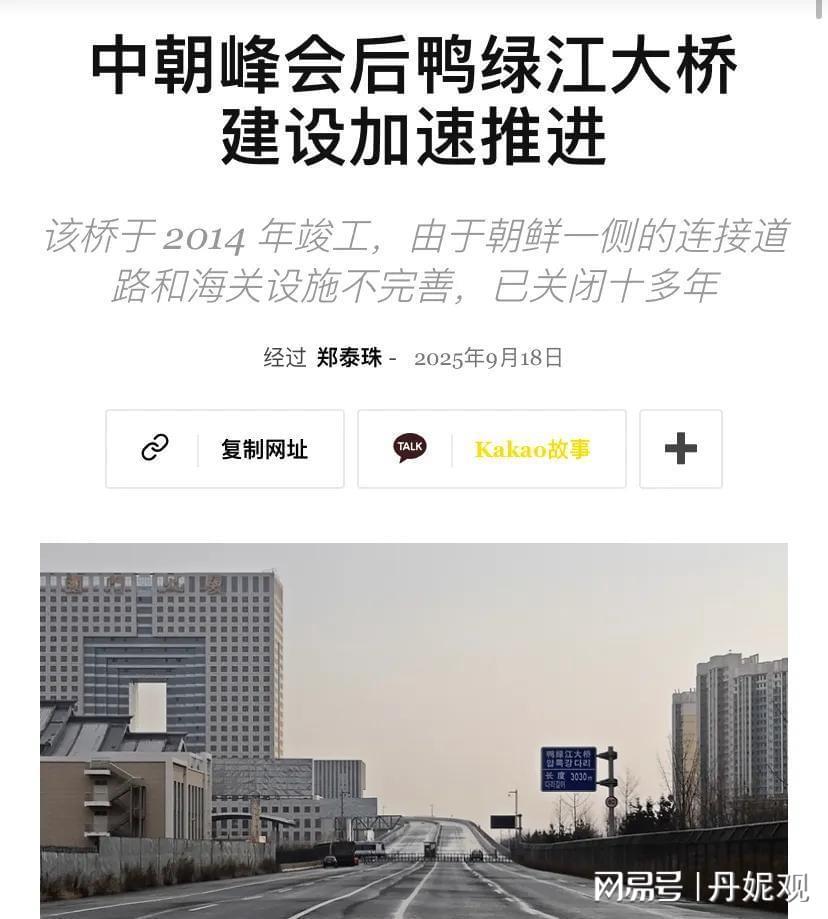The height and width of the screenshot is (919, 828).
Task: Open the Yalu River bridge photo
Action: (x=413, y=730)
